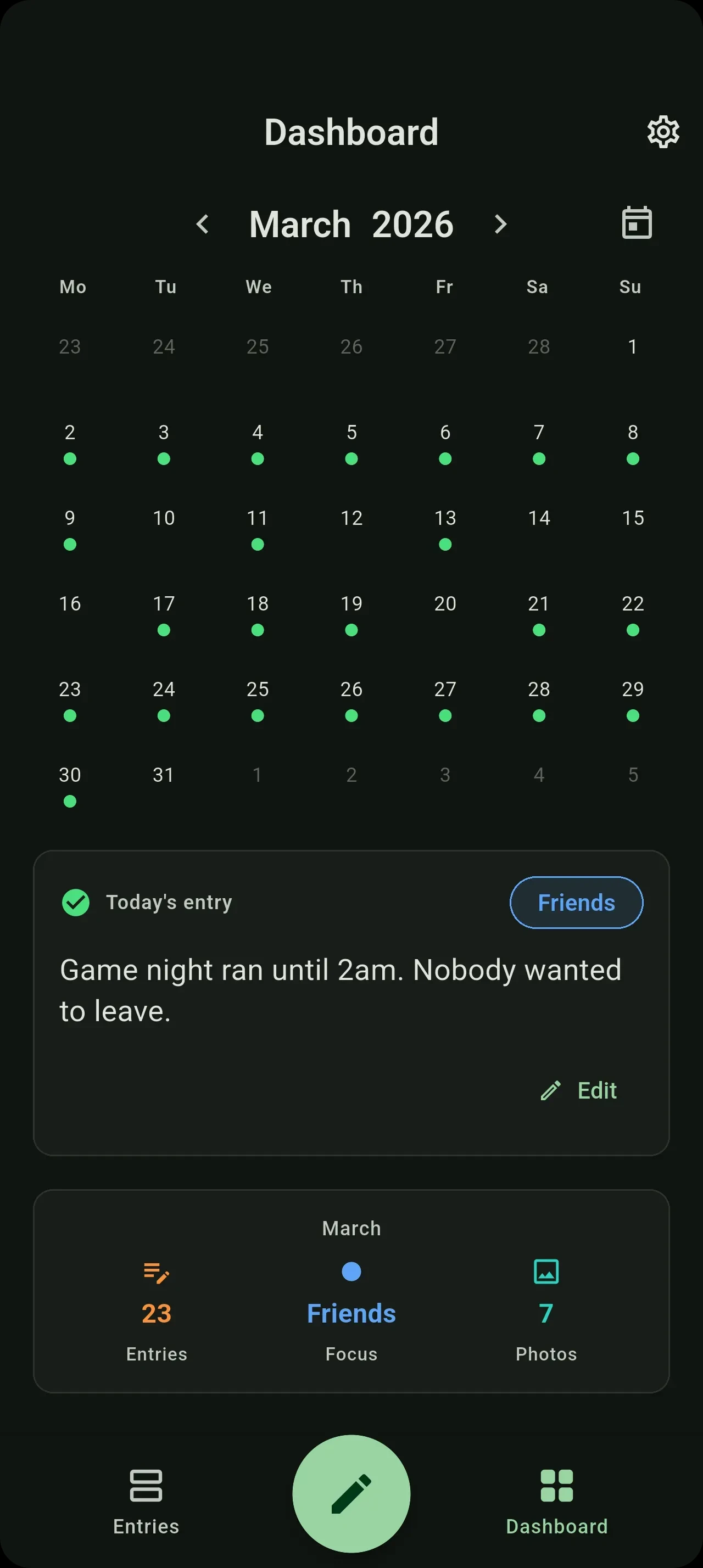The image size is (703, 1568).
Task: Open the entry for March 22
Action: [632, 612]
